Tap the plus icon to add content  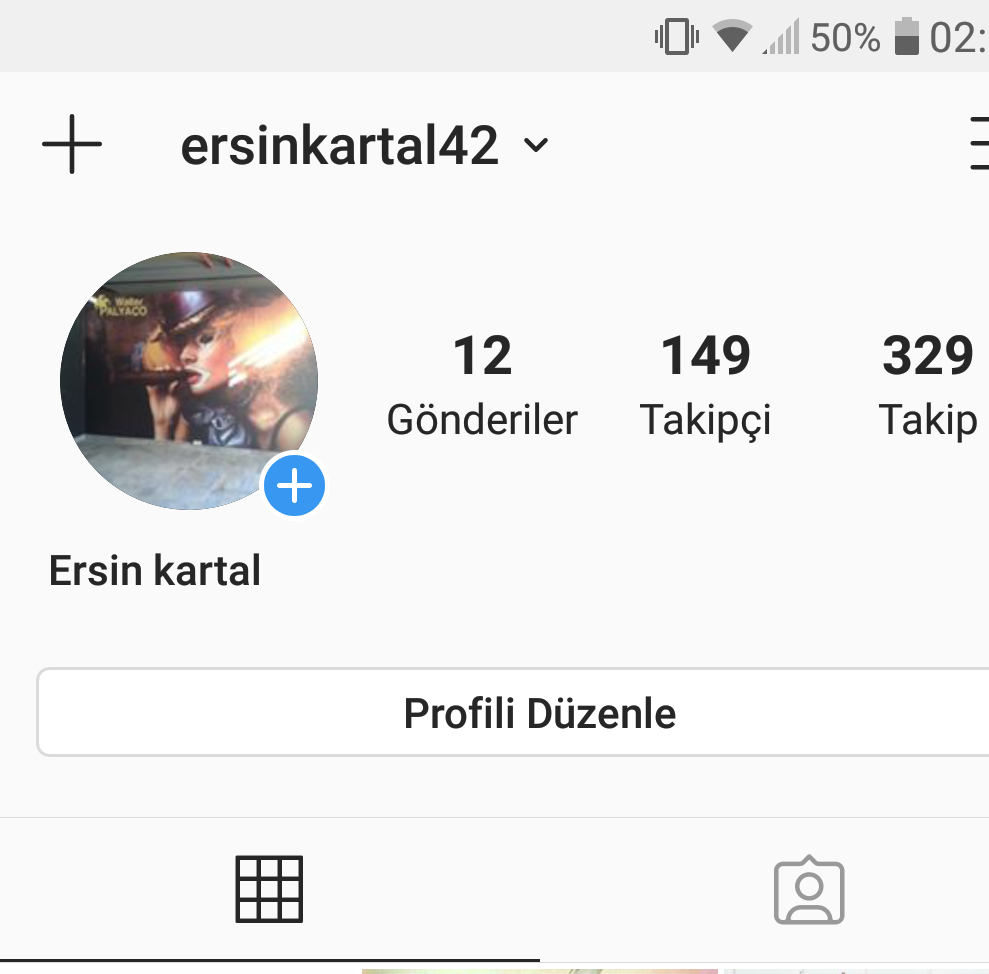pyautogui.click(x=72, y=145)
